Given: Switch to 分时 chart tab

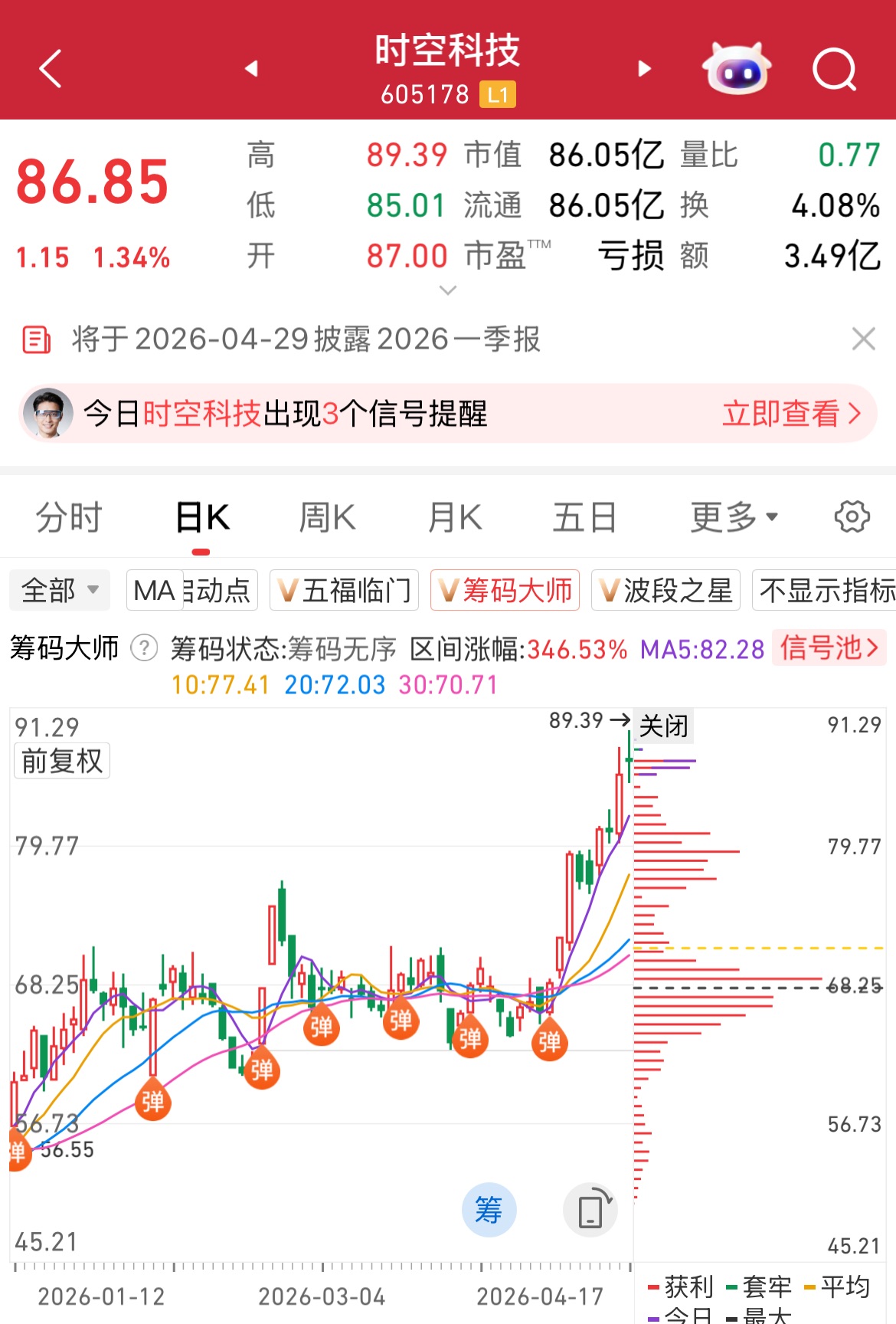Looking at the screenshot, I should (x=69, y=517).
